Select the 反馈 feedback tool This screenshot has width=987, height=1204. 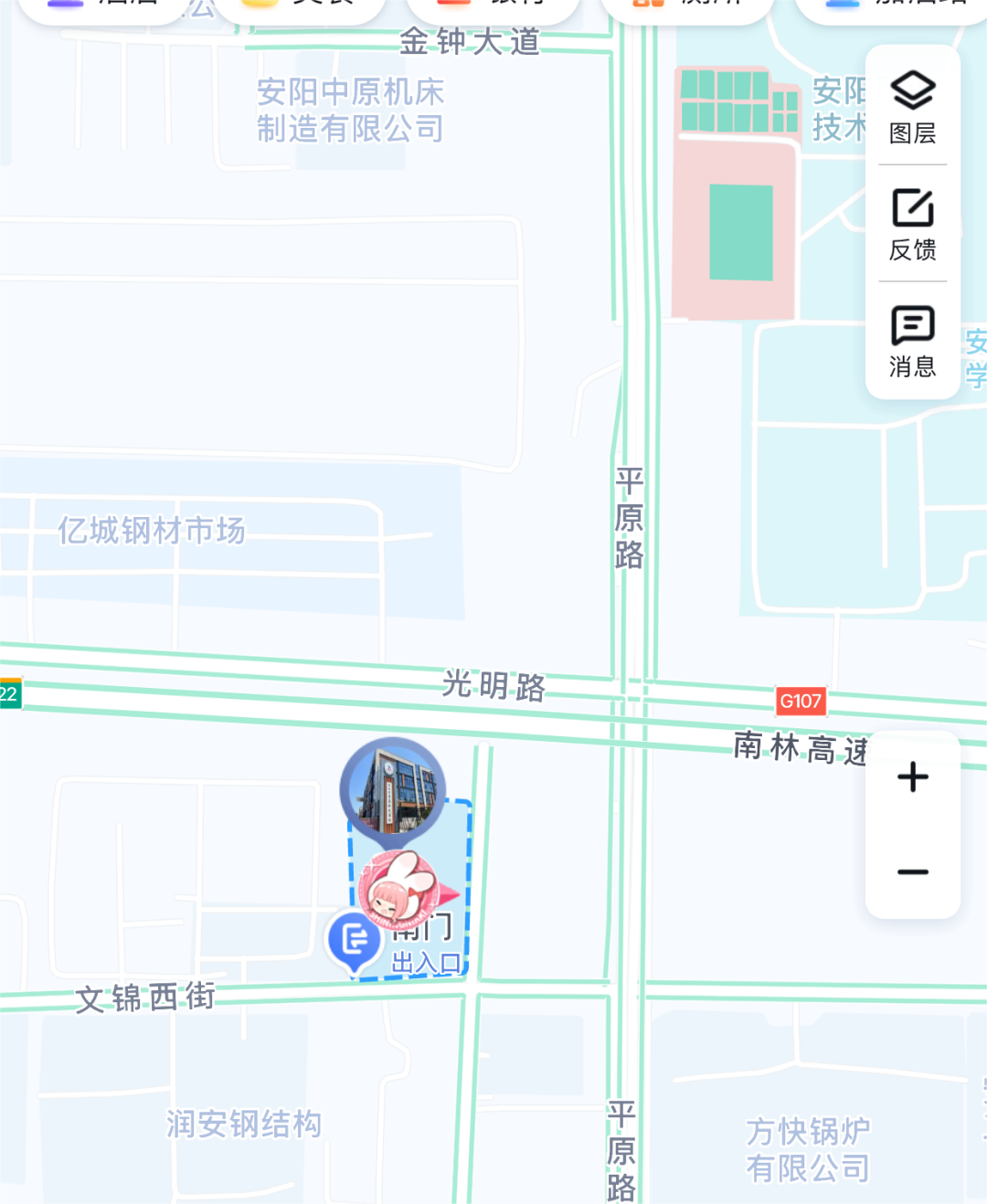(x=911, y=224)
